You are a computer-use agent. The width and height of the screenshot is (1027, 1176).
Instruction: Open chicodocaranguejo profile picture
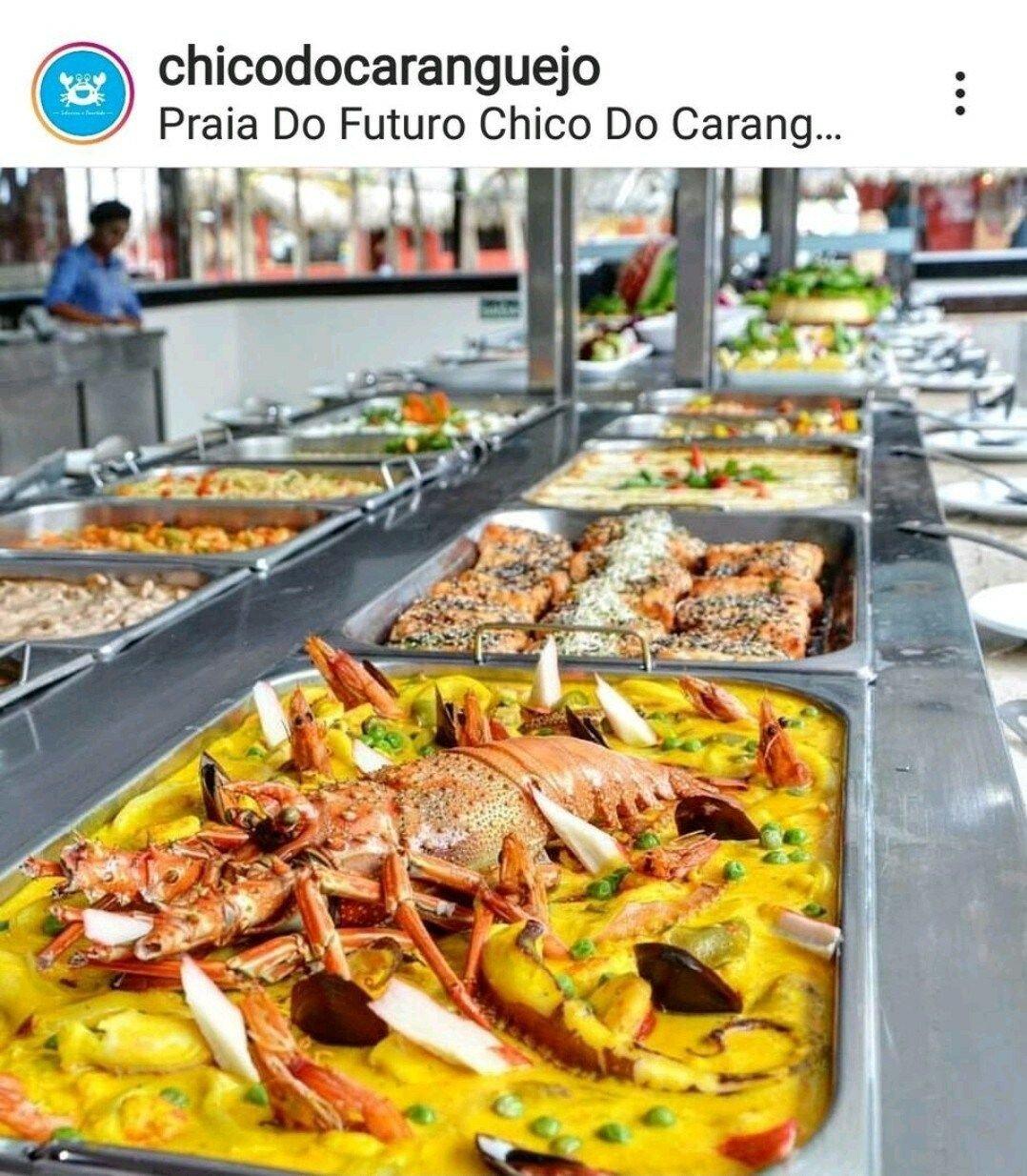point(82,92)
